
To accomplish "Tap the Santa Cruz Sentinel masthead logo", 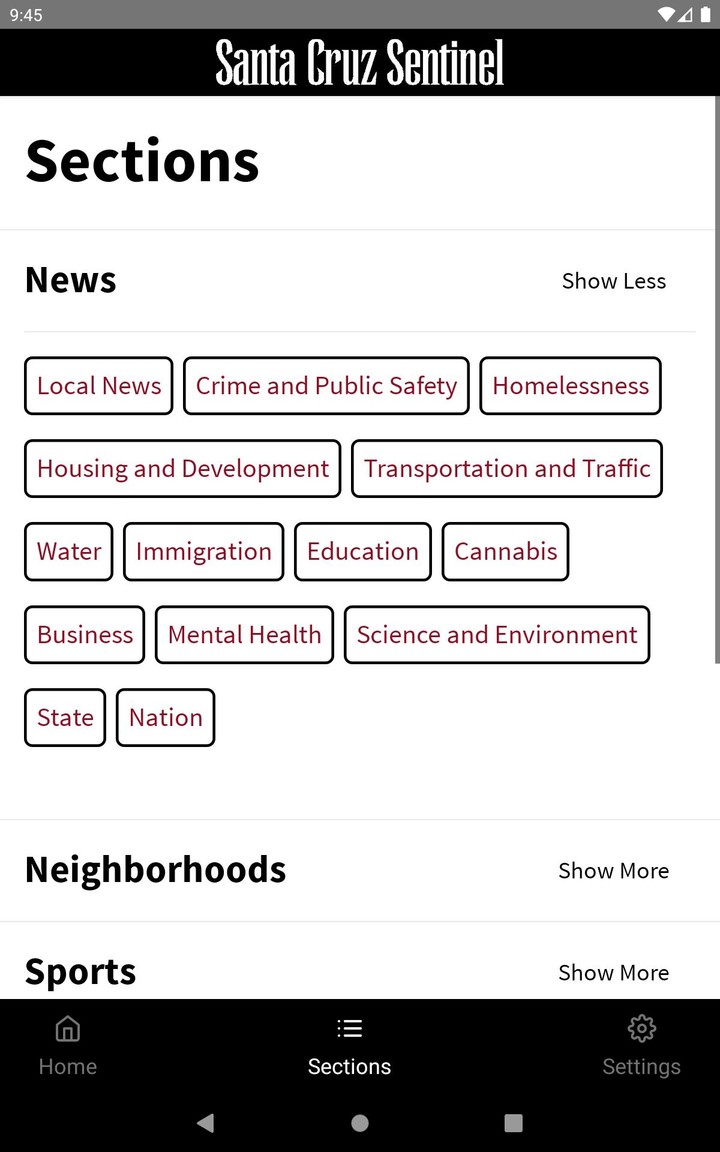I will [x=359, y=62].
